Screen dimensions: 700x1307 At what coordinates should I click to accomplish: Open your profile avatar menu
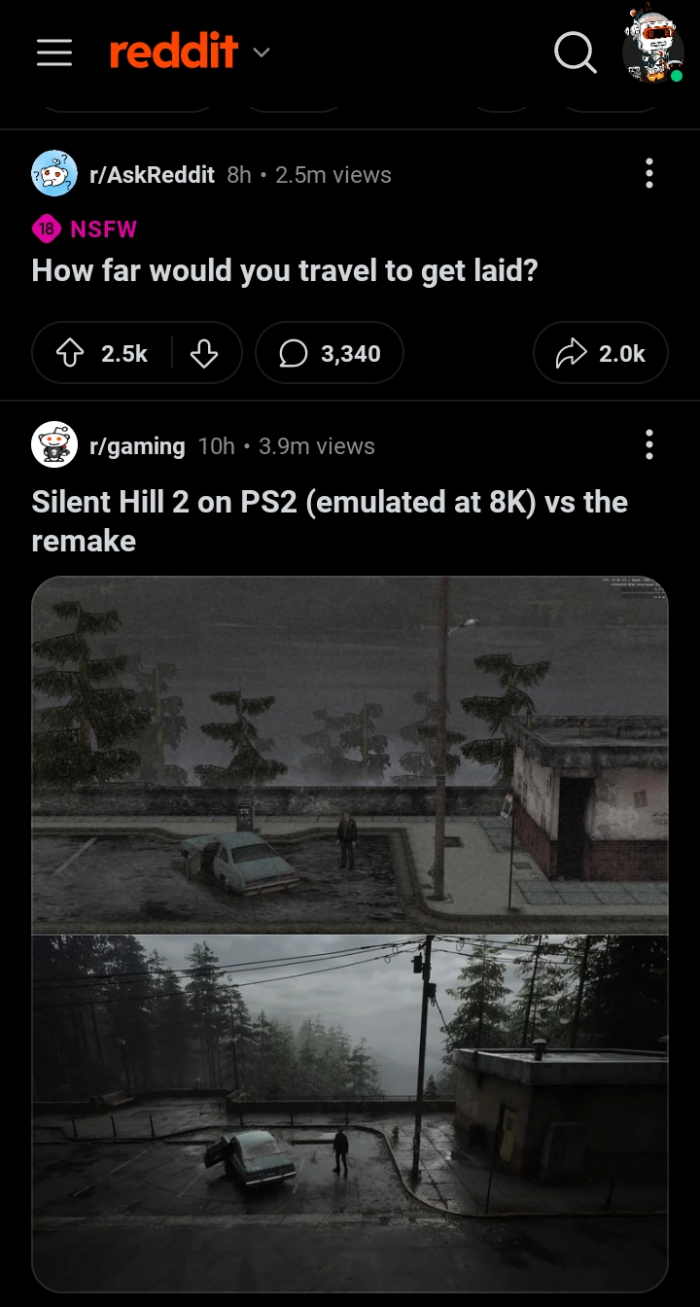coord(653,48)
